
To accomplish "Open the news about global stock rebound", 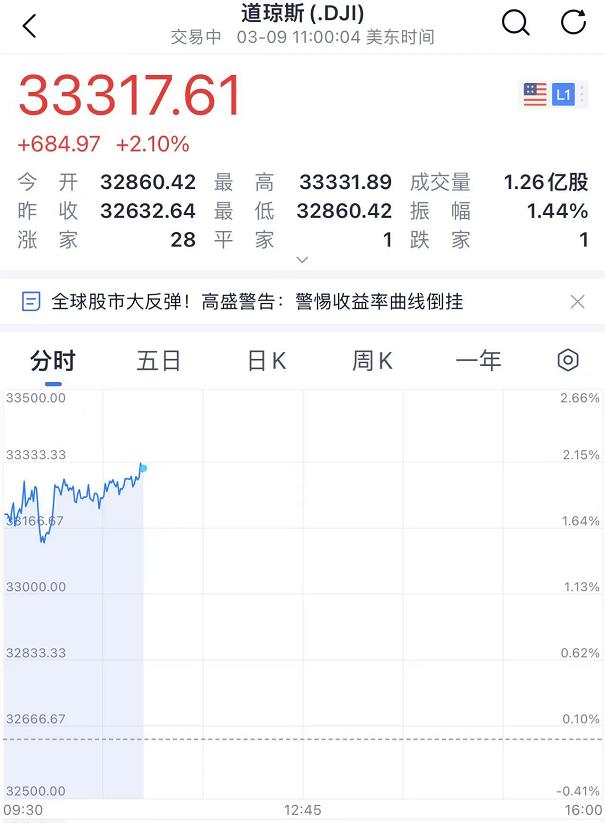I will pyautogui.click(x=257, y=301).
